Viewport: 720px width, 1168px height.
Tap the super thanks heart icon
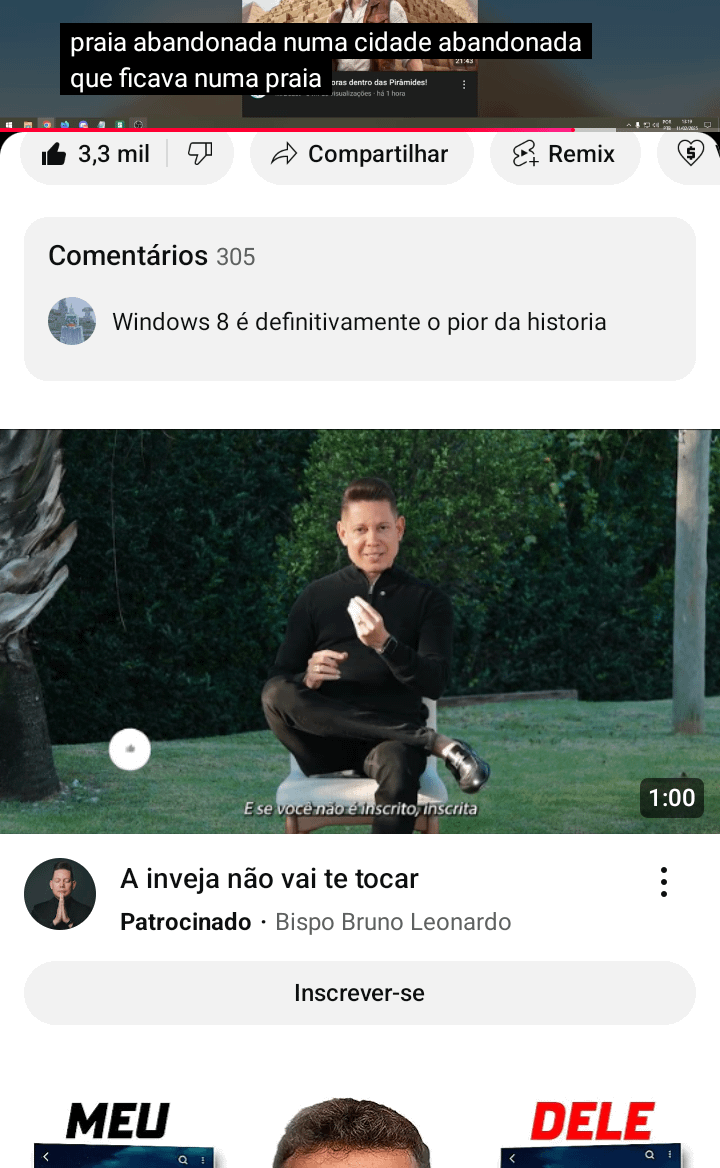(691, 154)
